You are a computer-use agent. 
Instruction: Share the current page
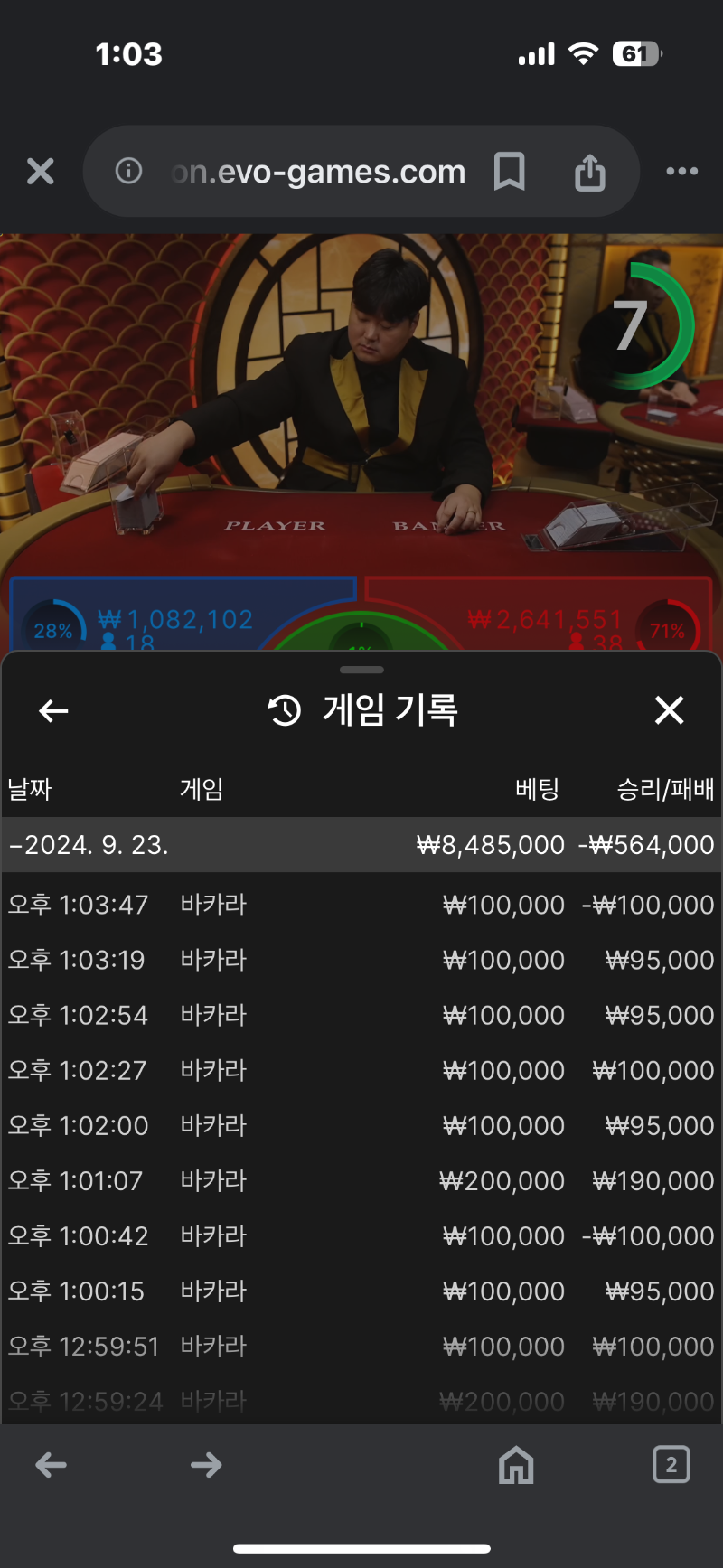click(589, 171)
